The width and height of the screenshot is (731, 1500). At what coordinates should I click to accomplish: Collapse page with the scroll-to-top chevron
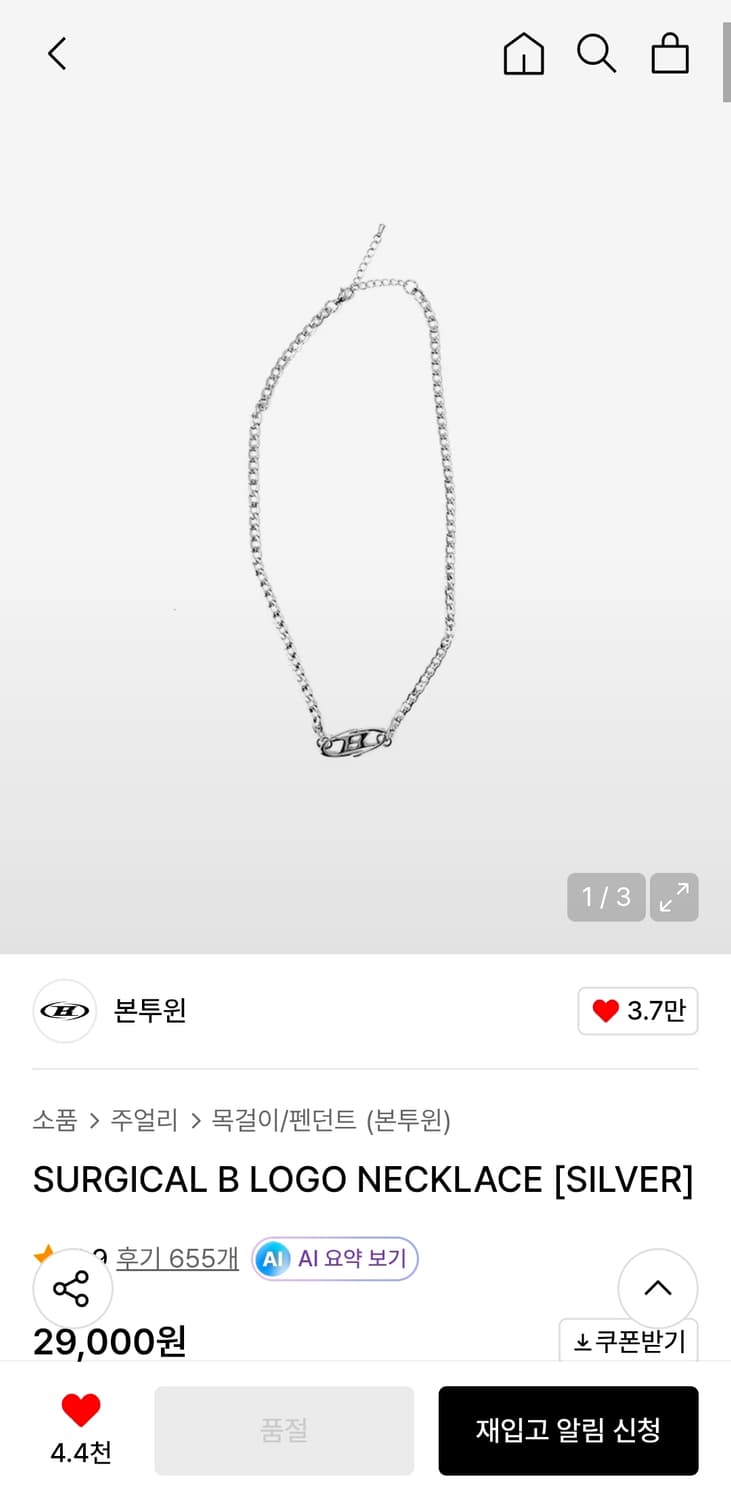658,1288
